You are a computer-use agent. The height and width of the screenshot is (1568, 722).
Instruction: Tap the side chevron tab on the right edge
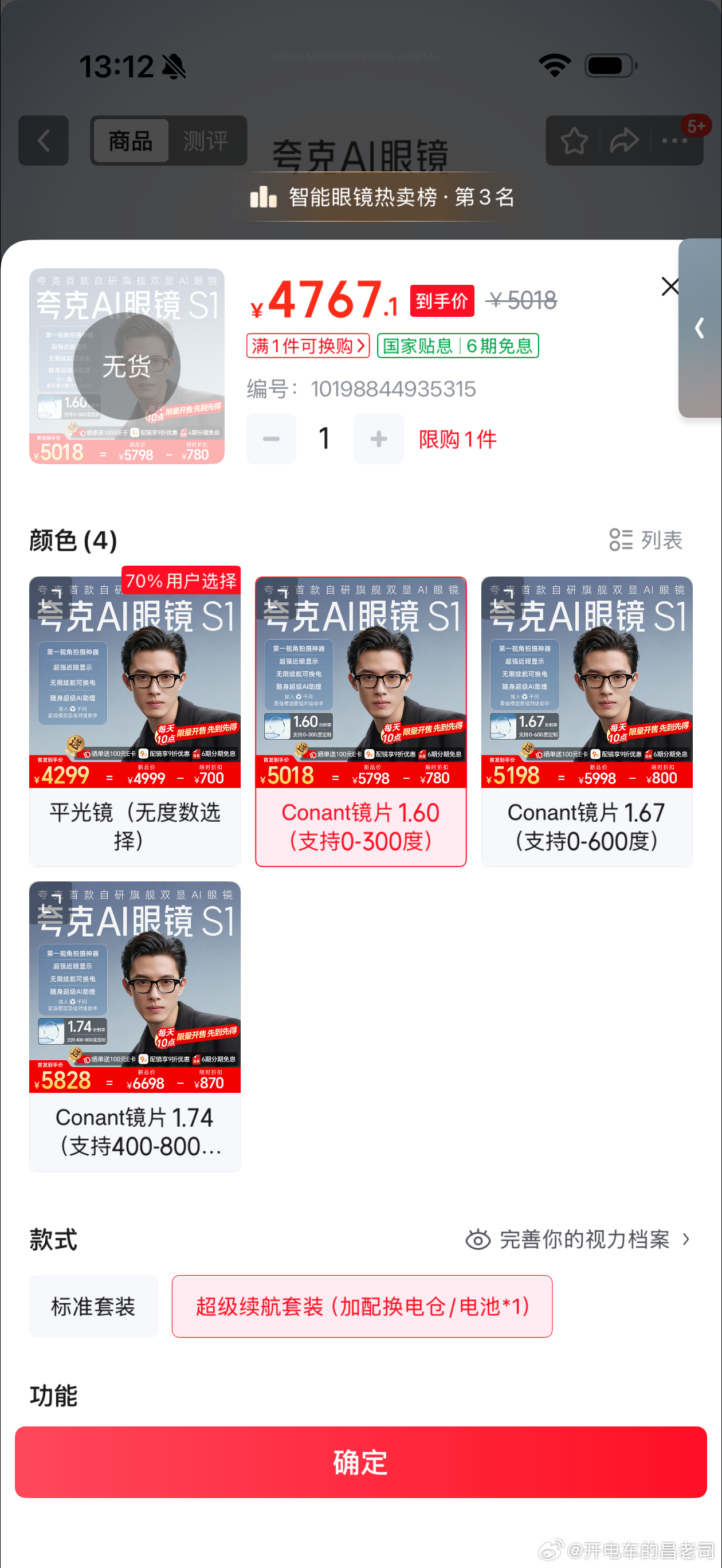(699, 330)
